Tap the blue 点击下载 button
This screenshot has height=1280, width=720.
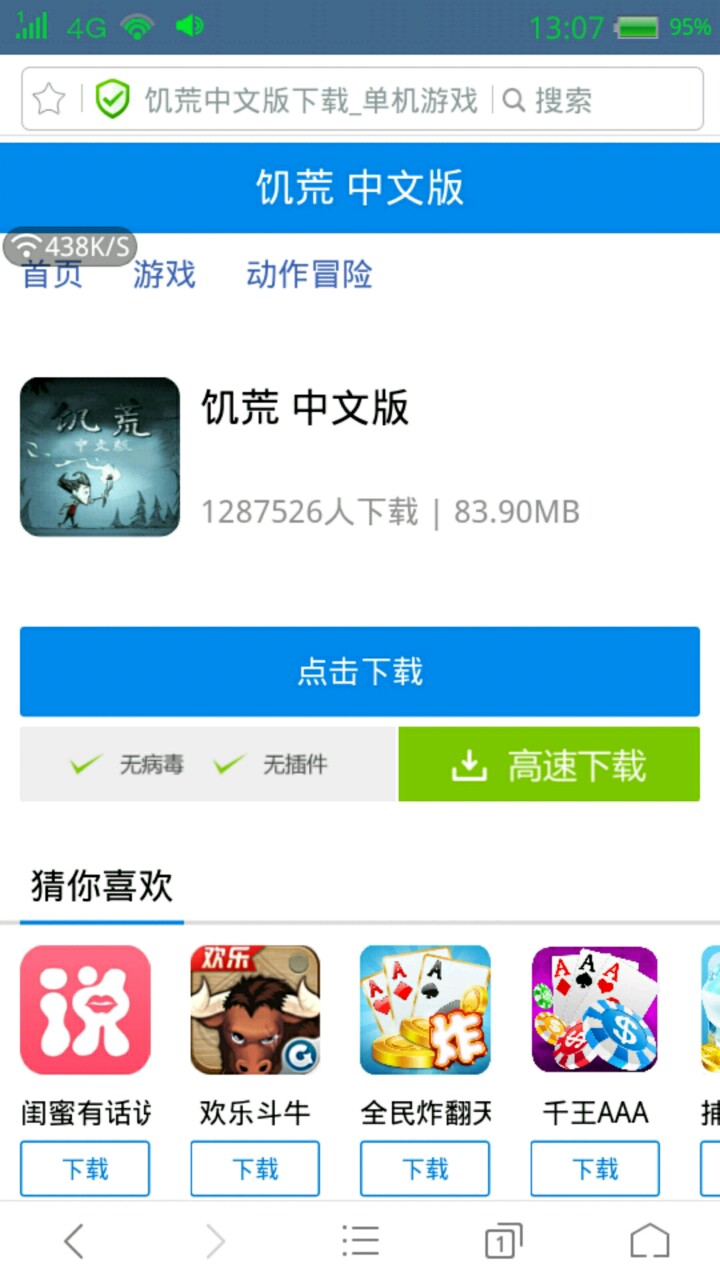pos(360,671)
